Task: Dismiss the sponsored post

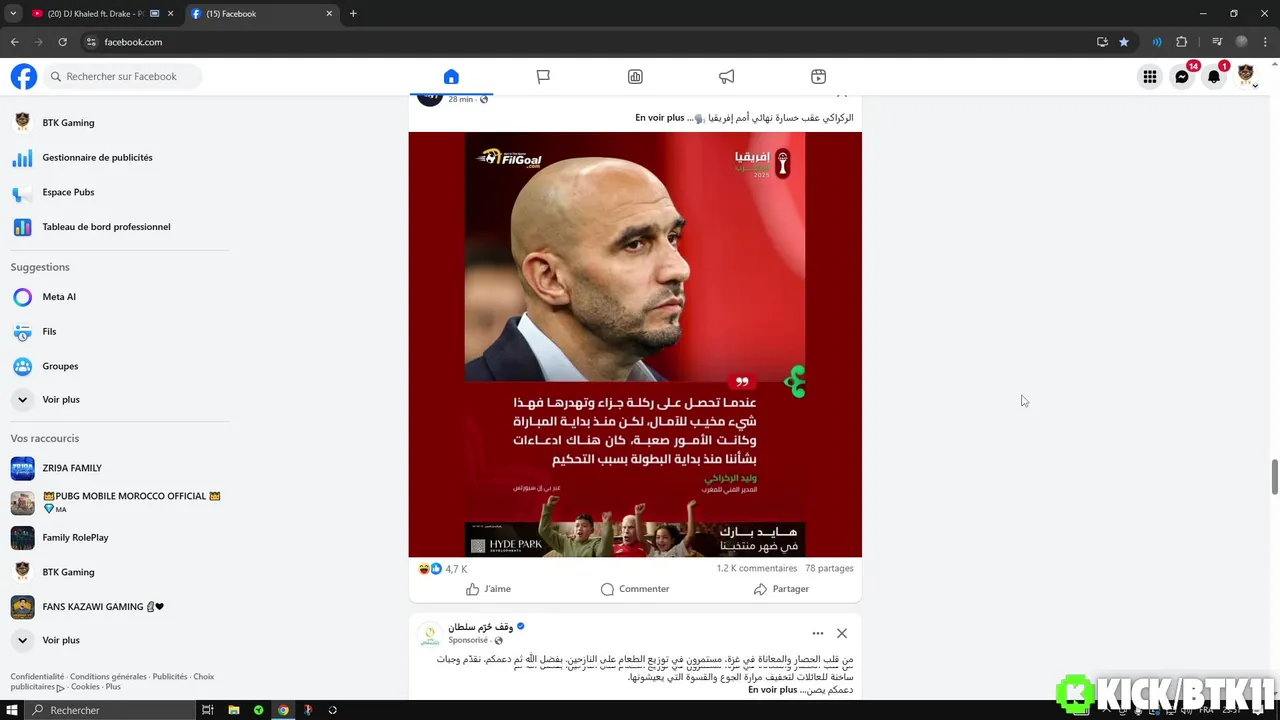Action: tap(842, 633)
